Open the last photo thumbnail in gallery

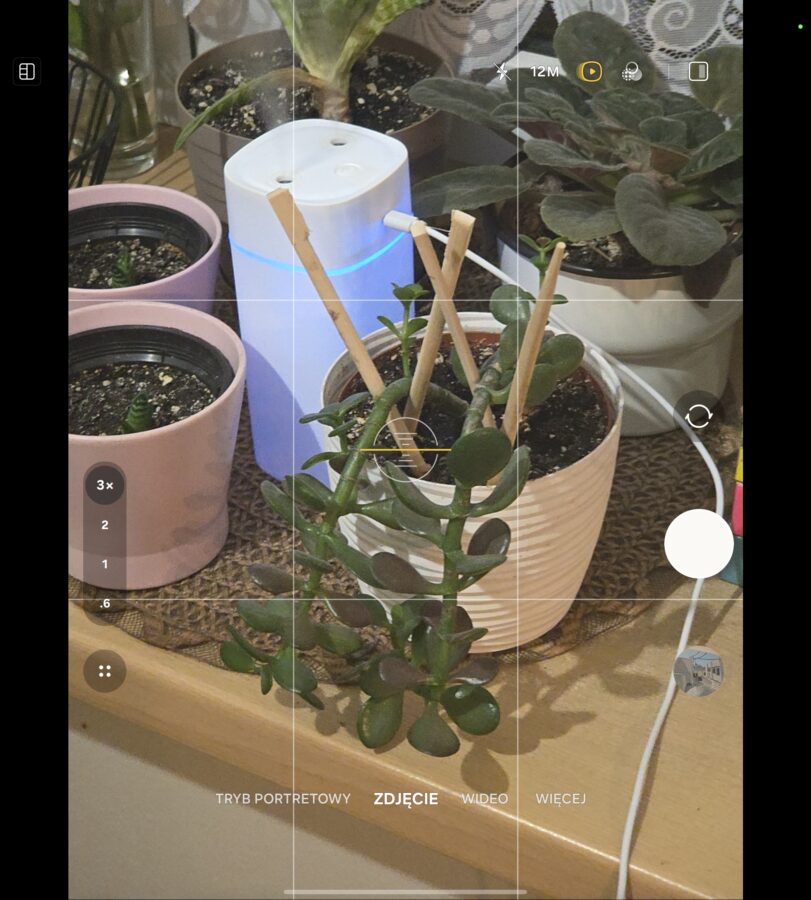[x=698, y=672]
